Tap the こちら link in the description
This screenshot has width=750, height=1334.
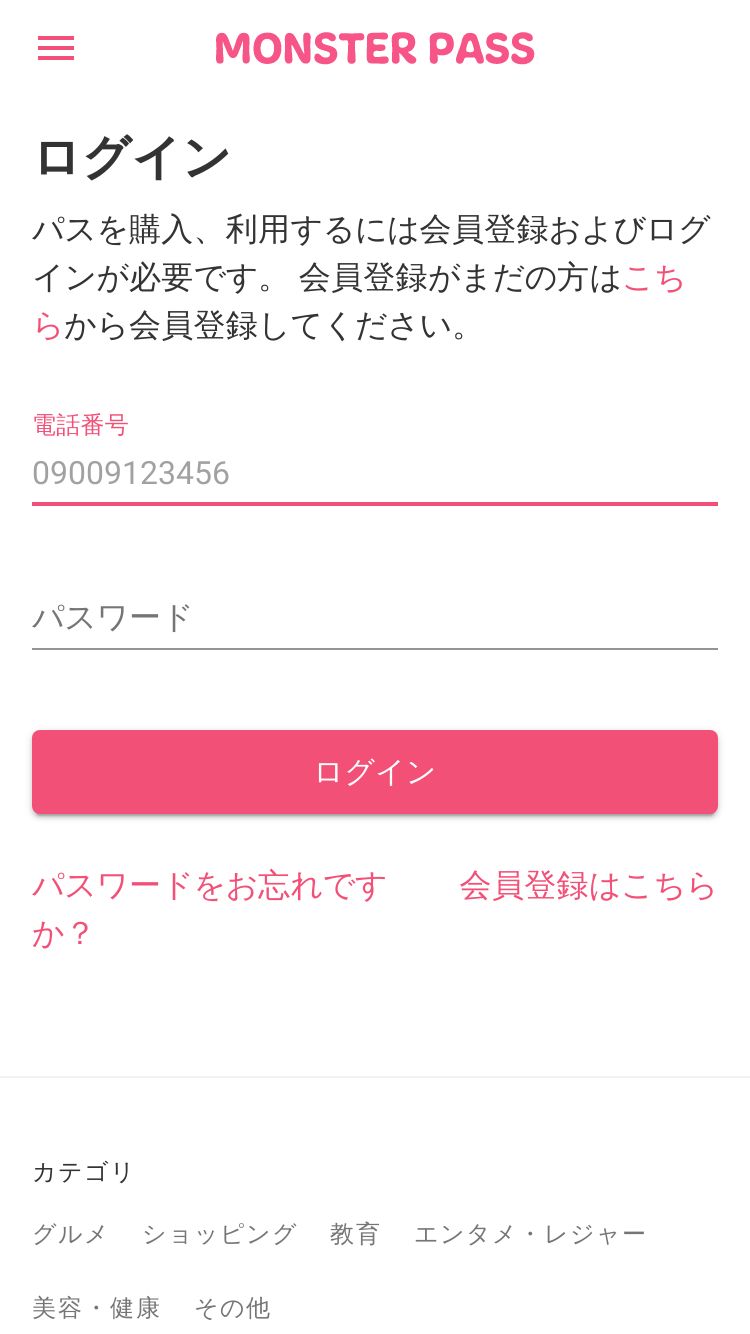coord(654,277)
